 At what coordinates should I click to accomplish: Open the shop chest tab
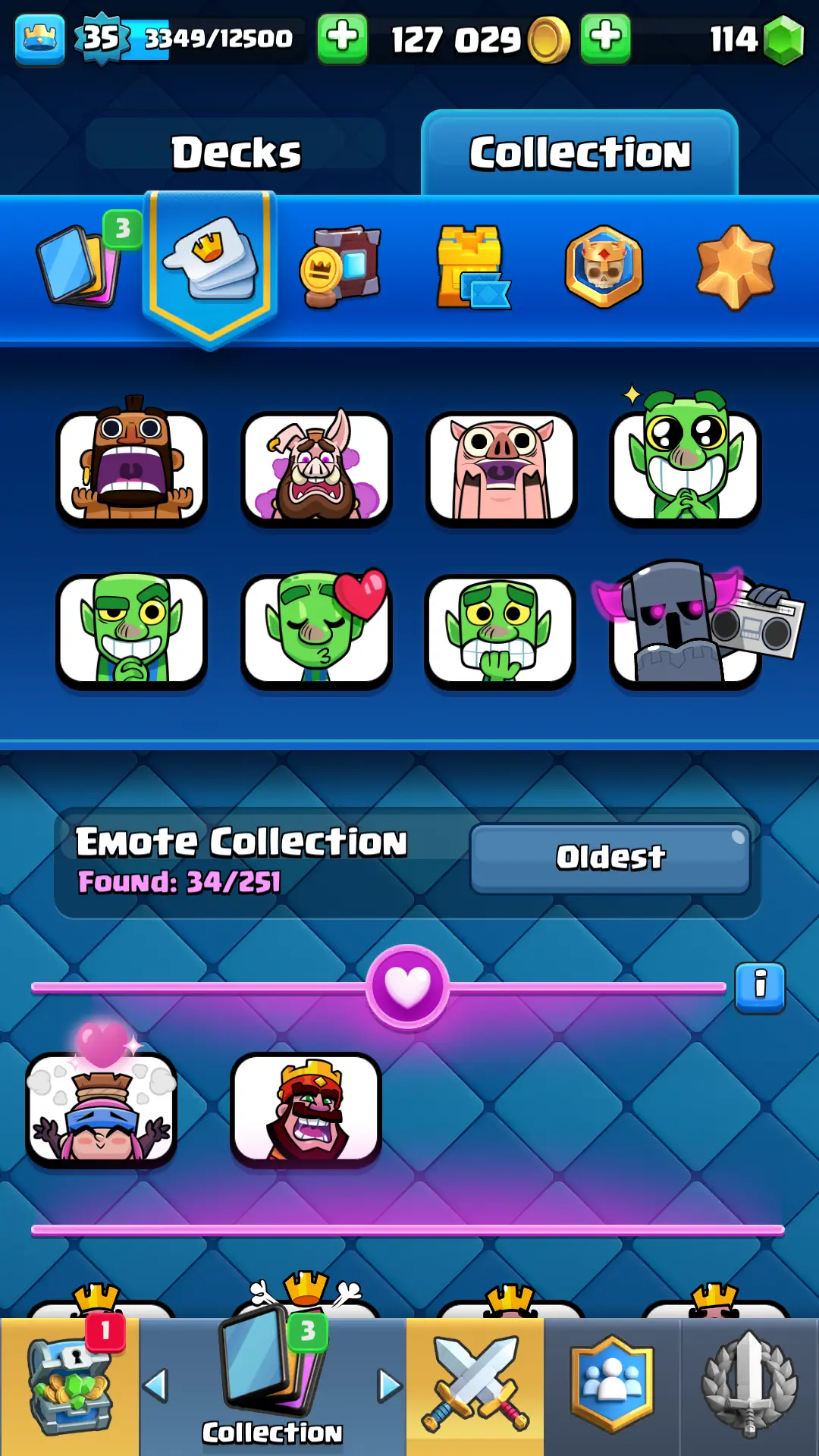[x=70, y=1386]
